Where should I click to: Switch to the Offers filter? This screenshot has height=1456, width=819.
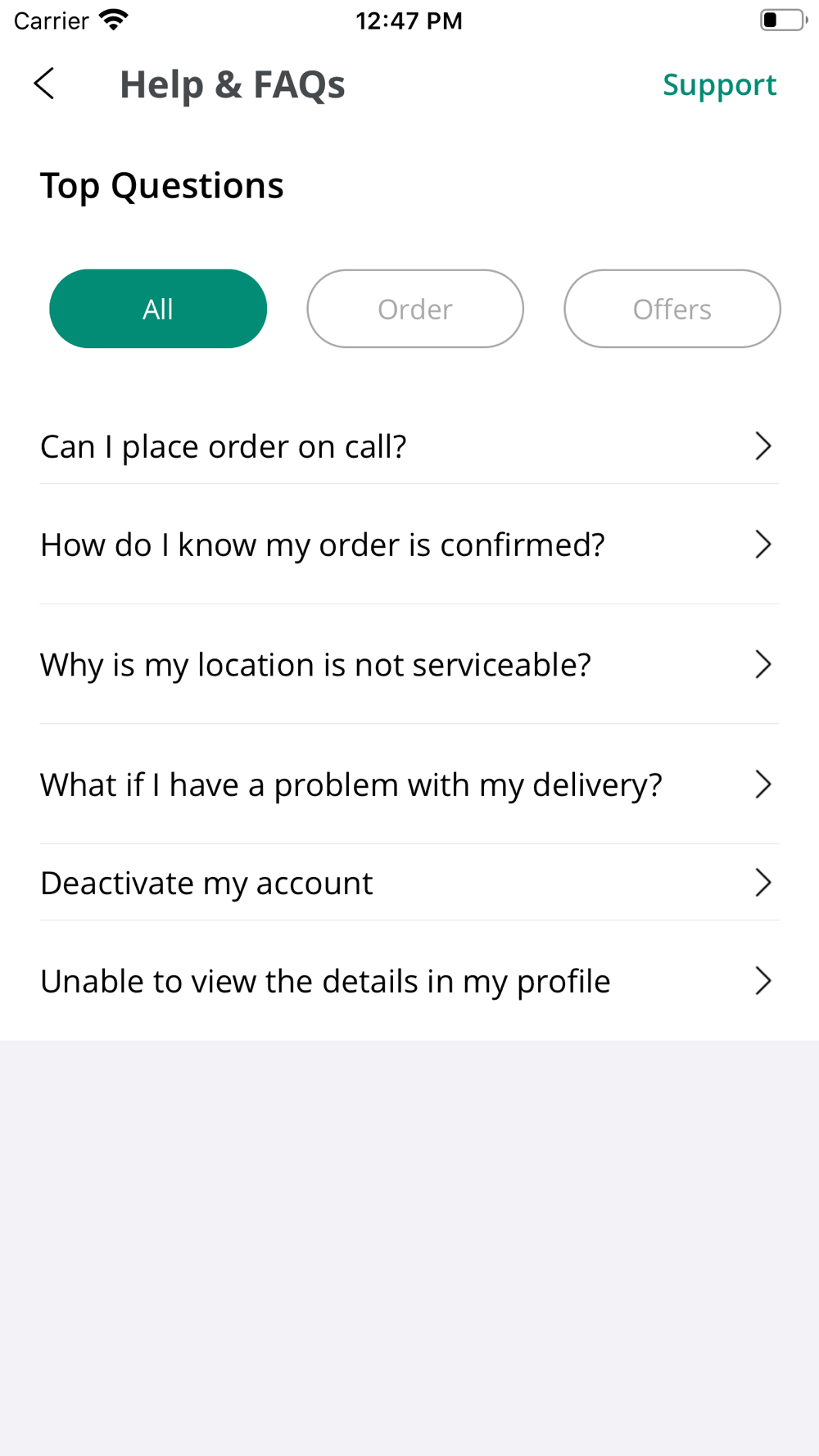tap(672, 309)
